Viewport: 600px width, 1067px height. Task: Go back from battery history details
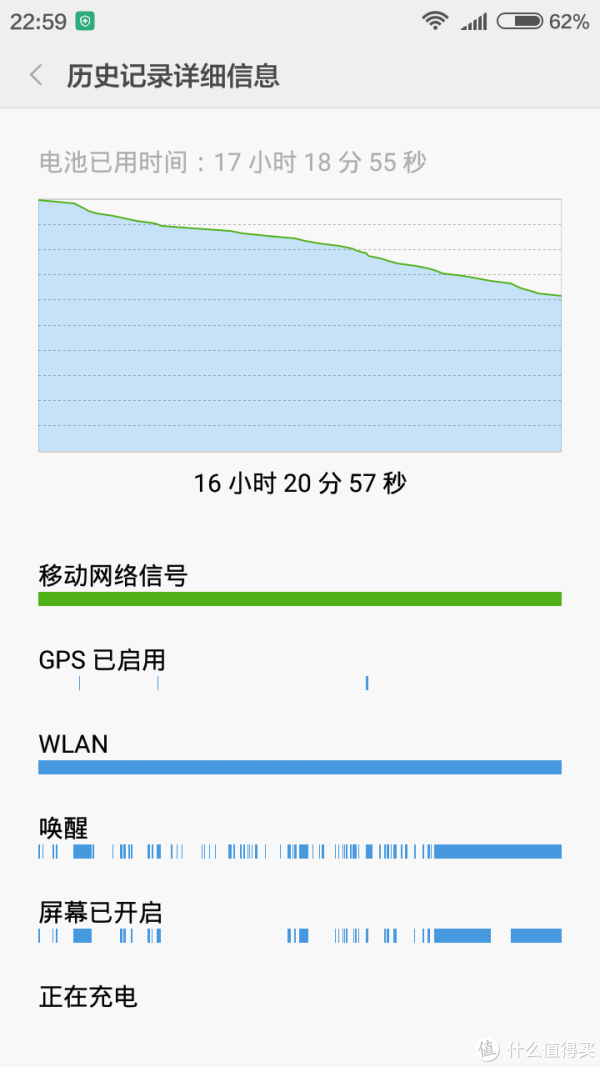pos(36,75)
